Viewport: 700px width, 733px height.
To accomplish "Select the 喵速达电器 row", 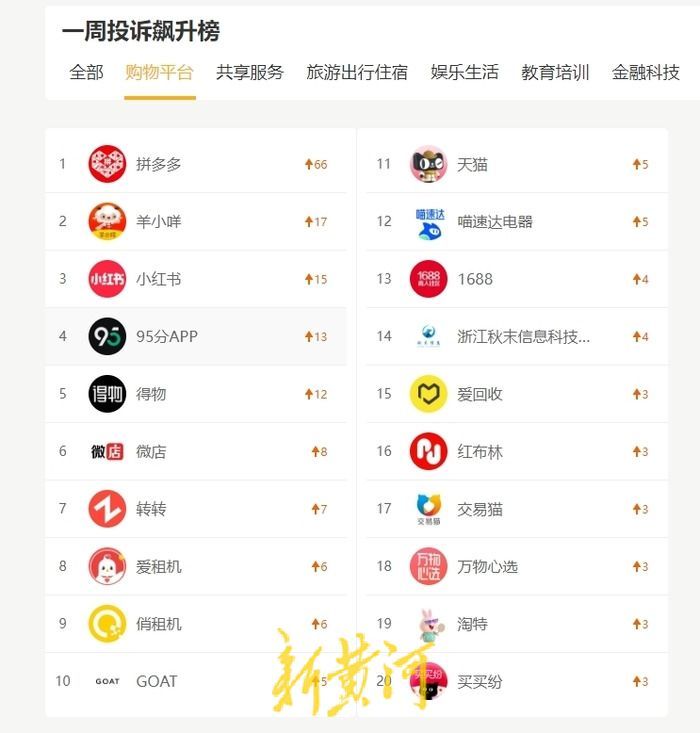I will 495,221.
